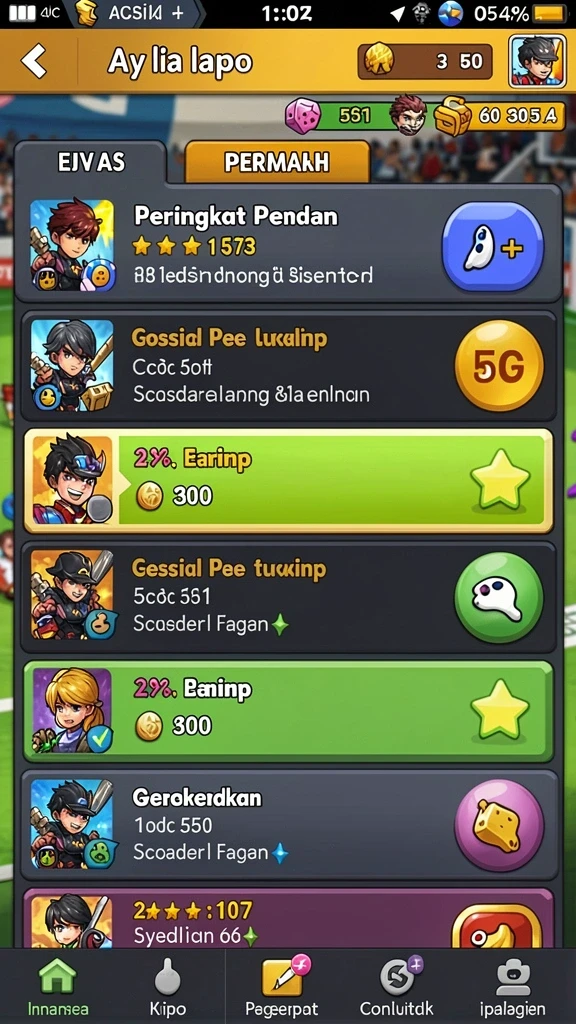Tap the blue button on Peringkat Pendan
Image resolution: width=576 pixels, height=1024 pixels.
point(492,246)
